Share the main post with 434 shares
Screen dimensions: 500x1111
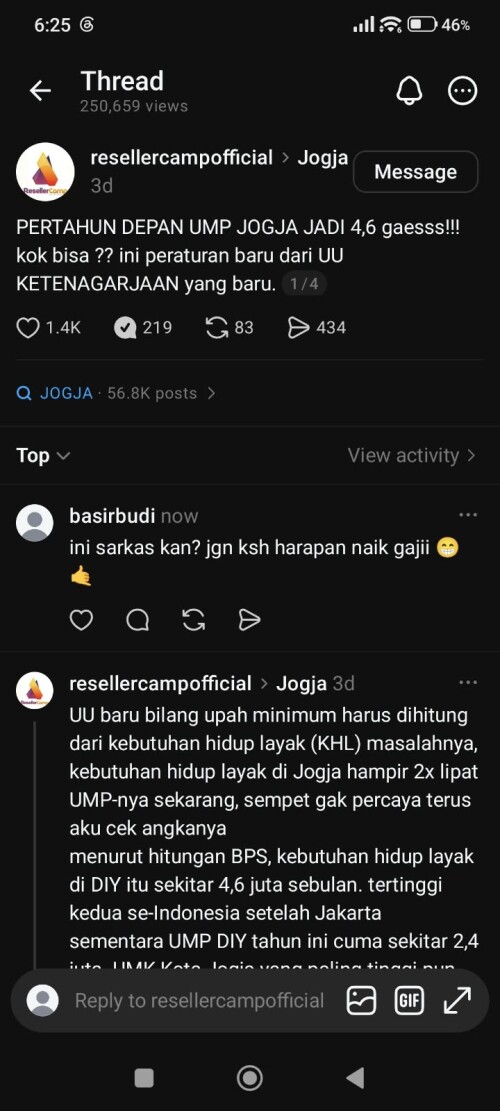coord(299,327)
